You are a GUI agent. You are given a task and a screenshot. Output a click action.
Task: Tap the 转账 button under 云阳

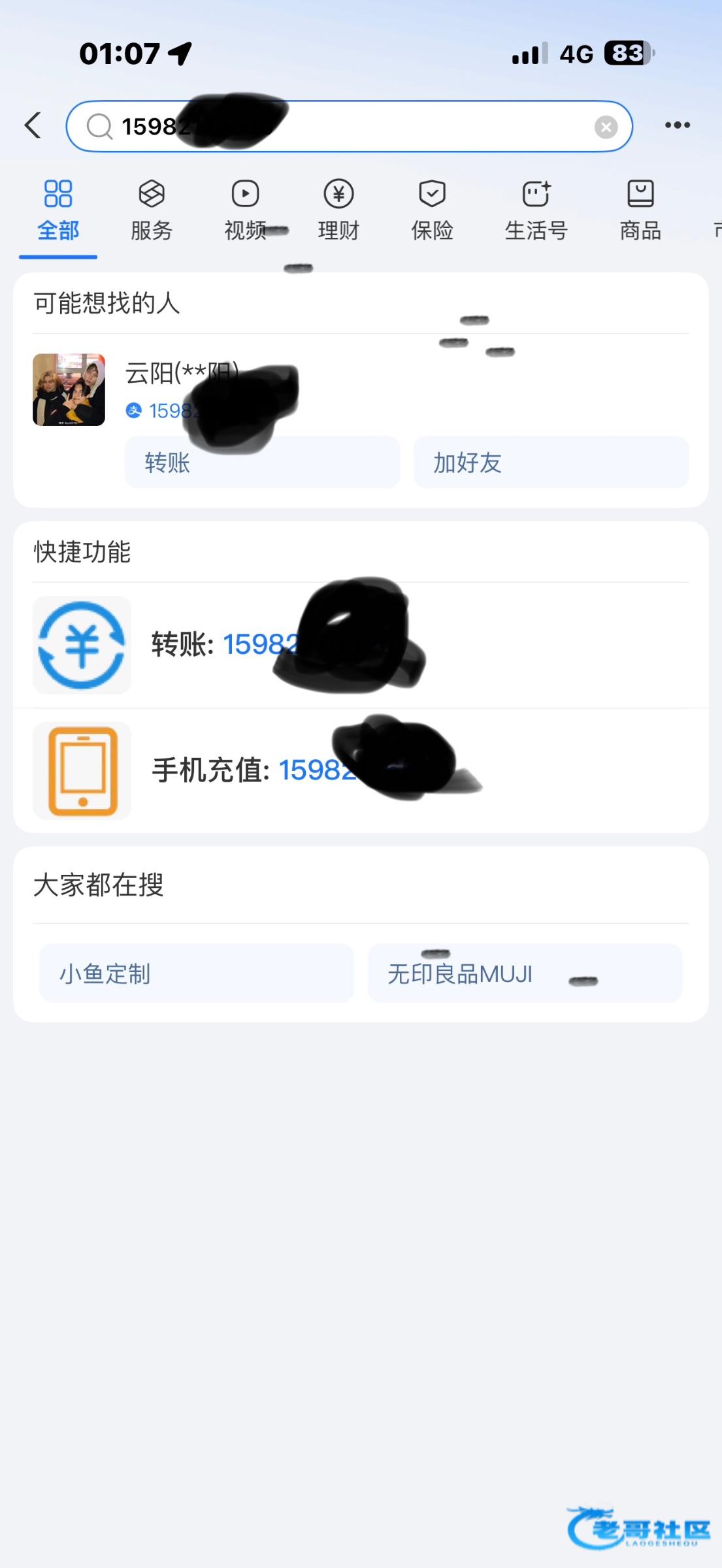tap(262, 463)
